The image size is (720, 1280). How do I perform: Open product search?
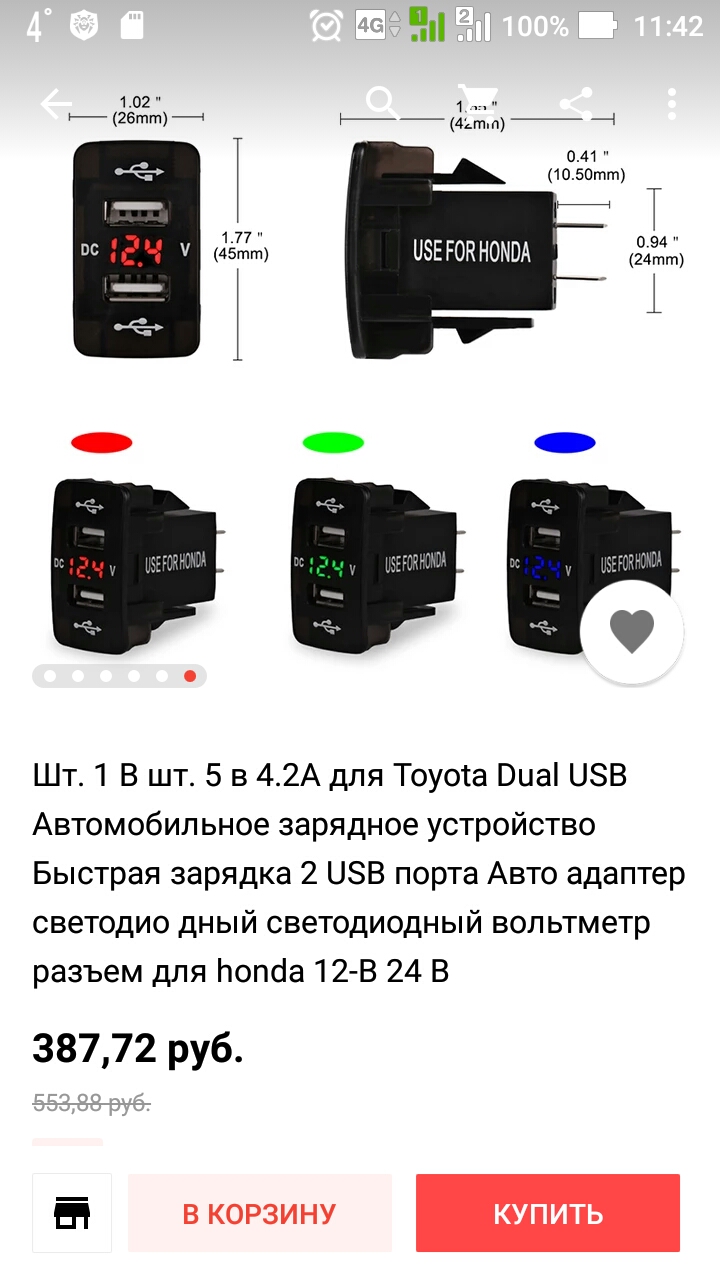(381, 102)
